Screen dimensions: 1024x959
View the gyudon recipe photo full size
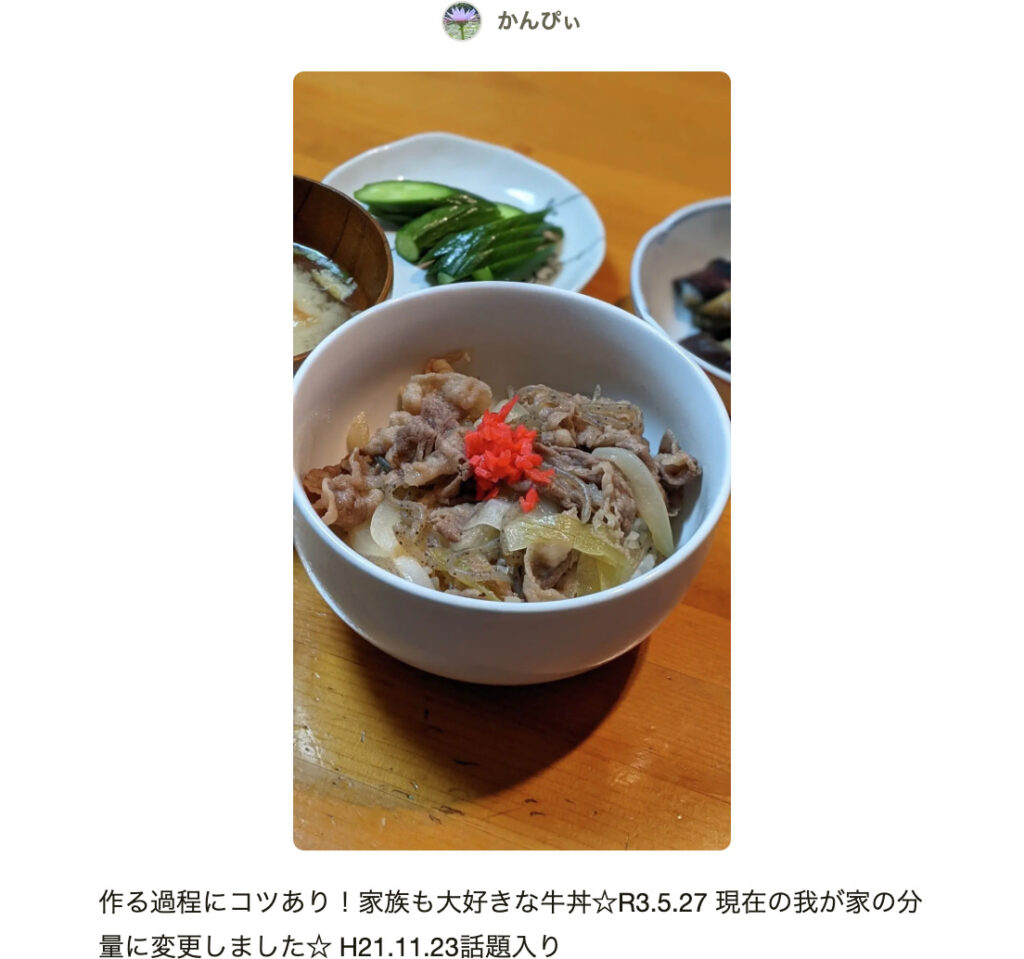click(511, 460)
